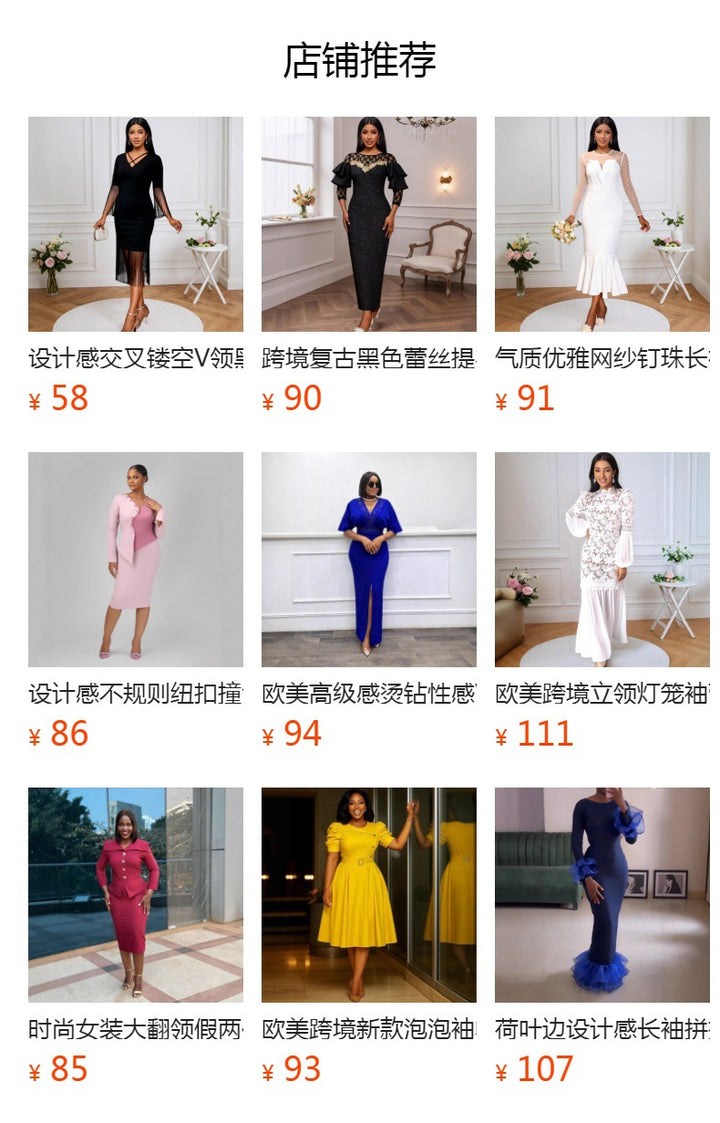Open the pink 设计感不规则纽扣 dress card
Image resolution: width=720 pixels, height=1123 pixels.
coord(135,559)
